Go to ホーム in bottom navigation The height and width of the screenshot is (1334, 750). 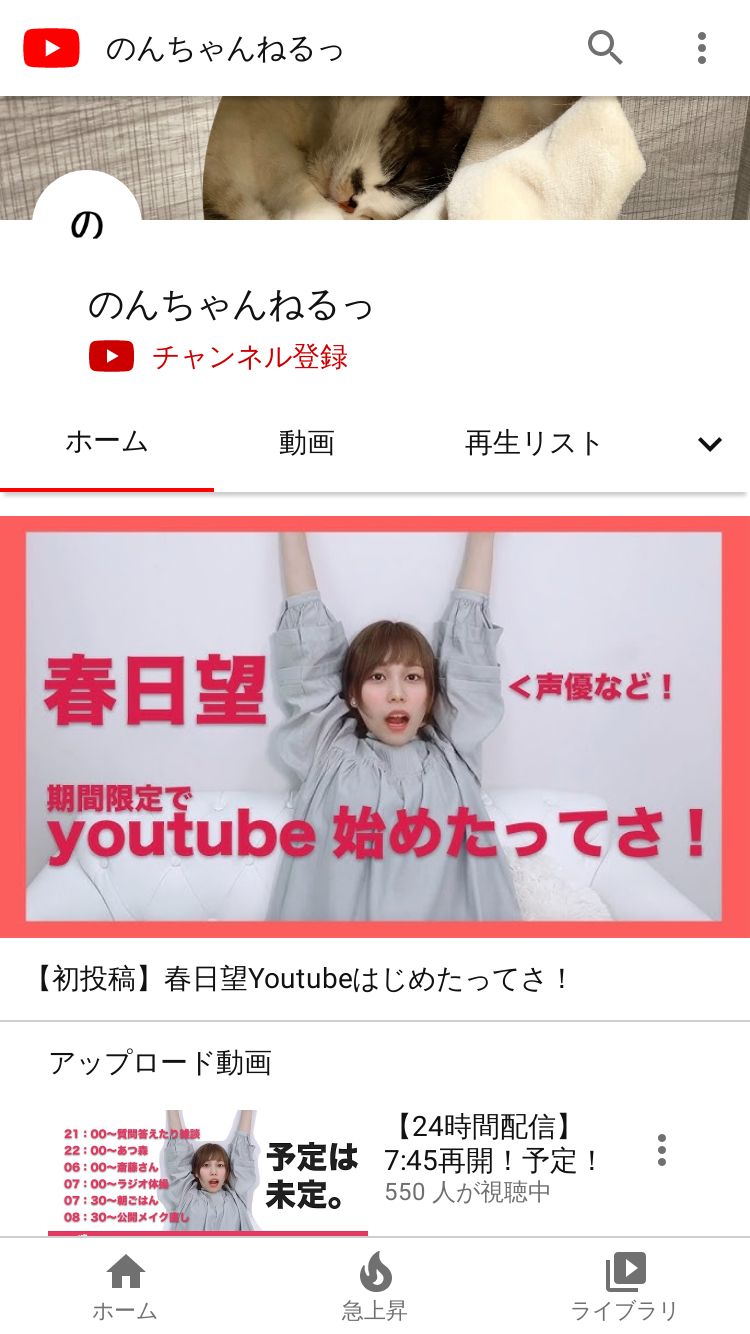pos(125,1287)
